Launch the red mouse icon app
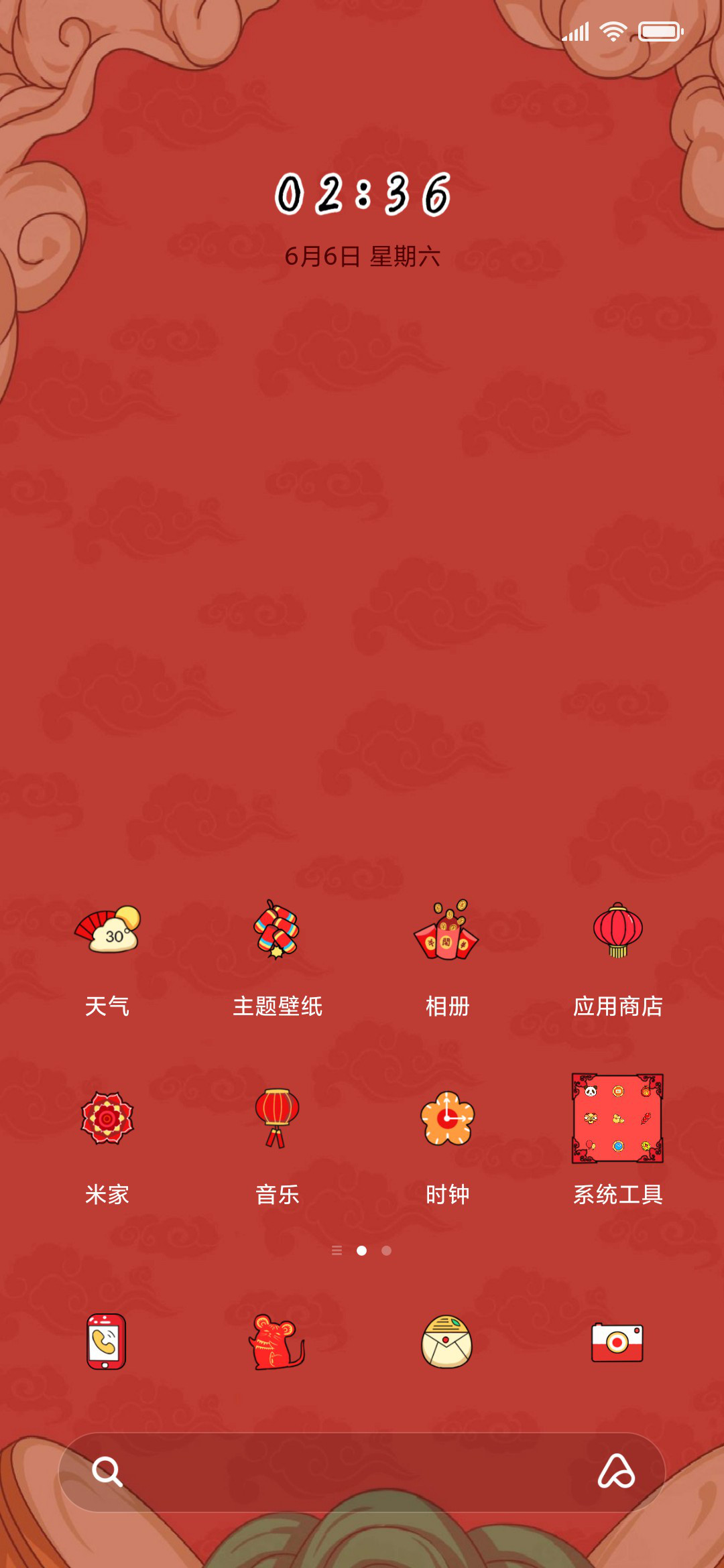Screen dimensions: 724x1568 [x=277, y=1342]
